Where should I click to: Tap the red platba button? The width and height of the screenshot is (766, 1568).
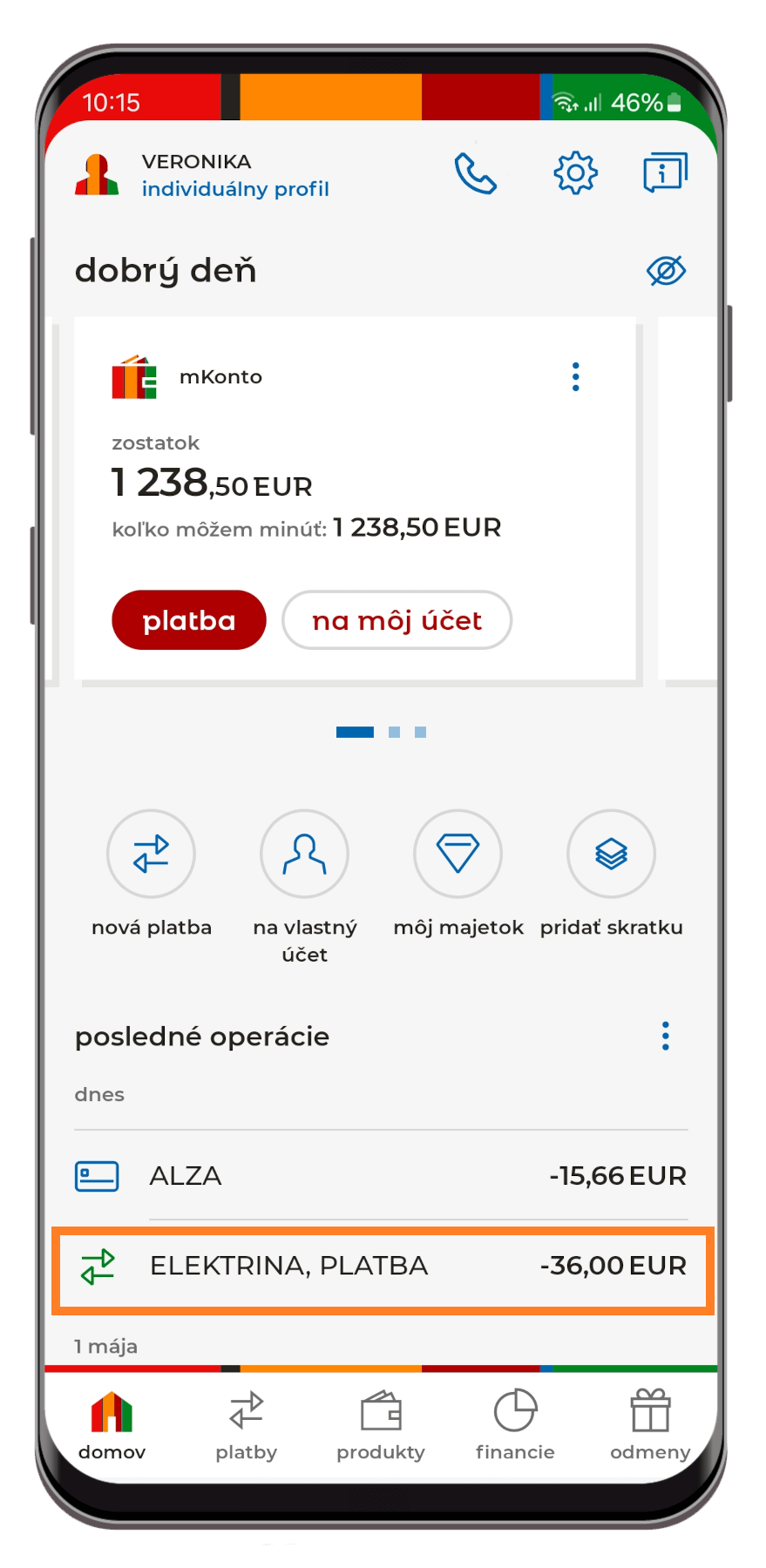188,620
